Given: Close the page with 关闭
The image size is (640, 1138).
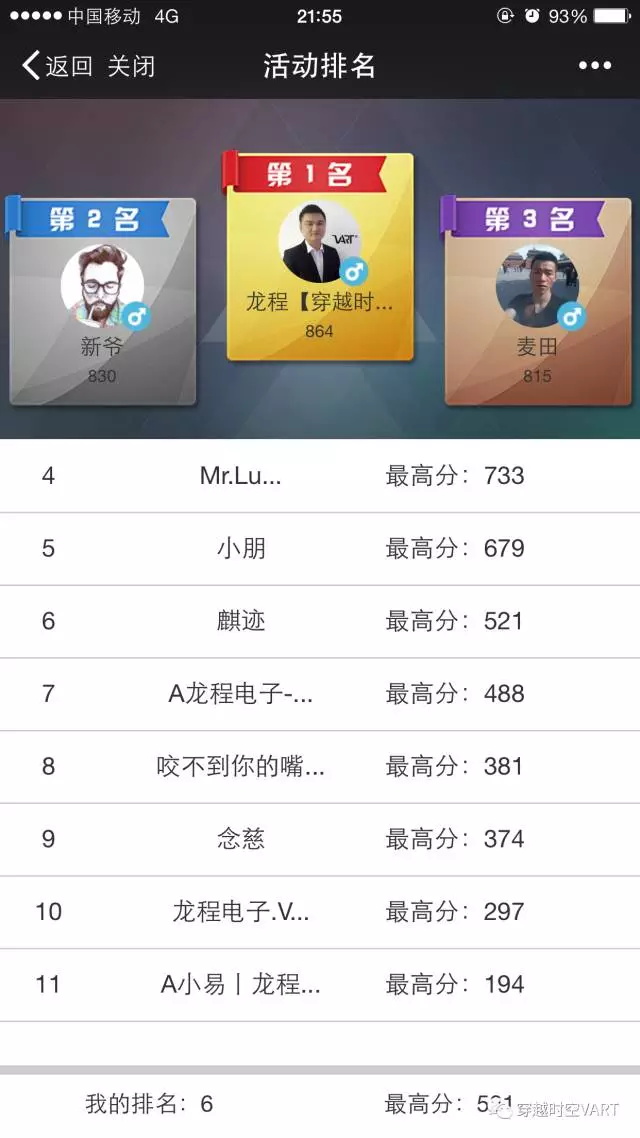Looking at the screenshot, I should 131,66.
